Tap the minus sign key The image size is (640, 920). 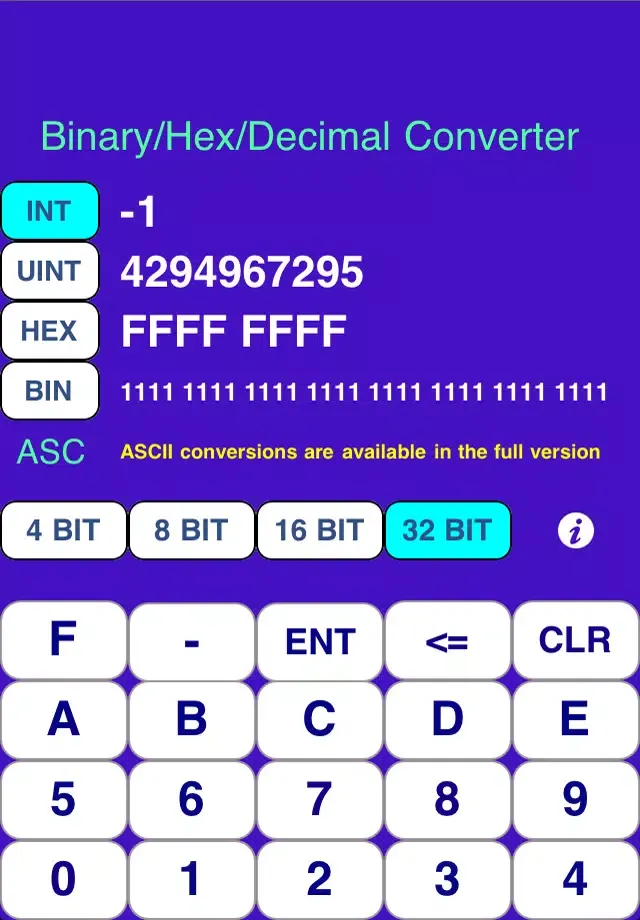click(x=192, y=641)
